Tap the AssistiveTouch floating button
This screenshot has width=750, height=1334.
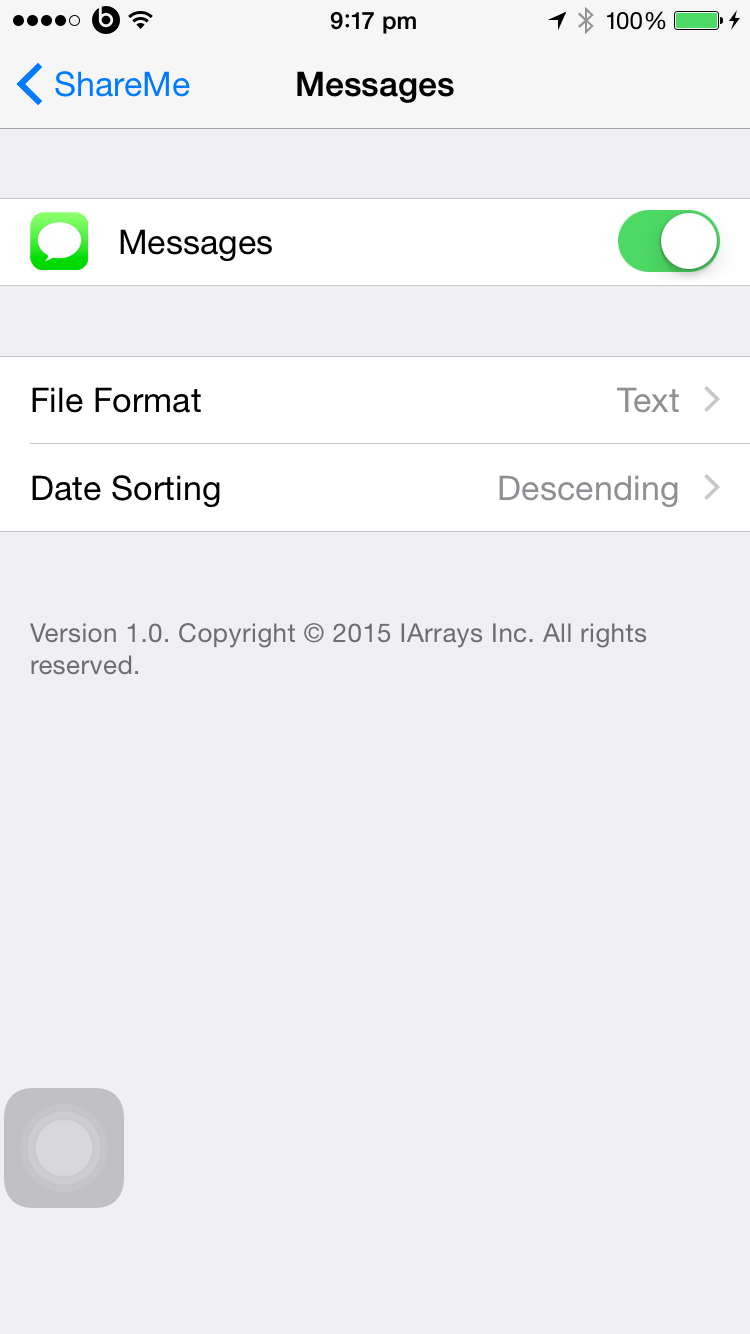[x=64, y=1147]
